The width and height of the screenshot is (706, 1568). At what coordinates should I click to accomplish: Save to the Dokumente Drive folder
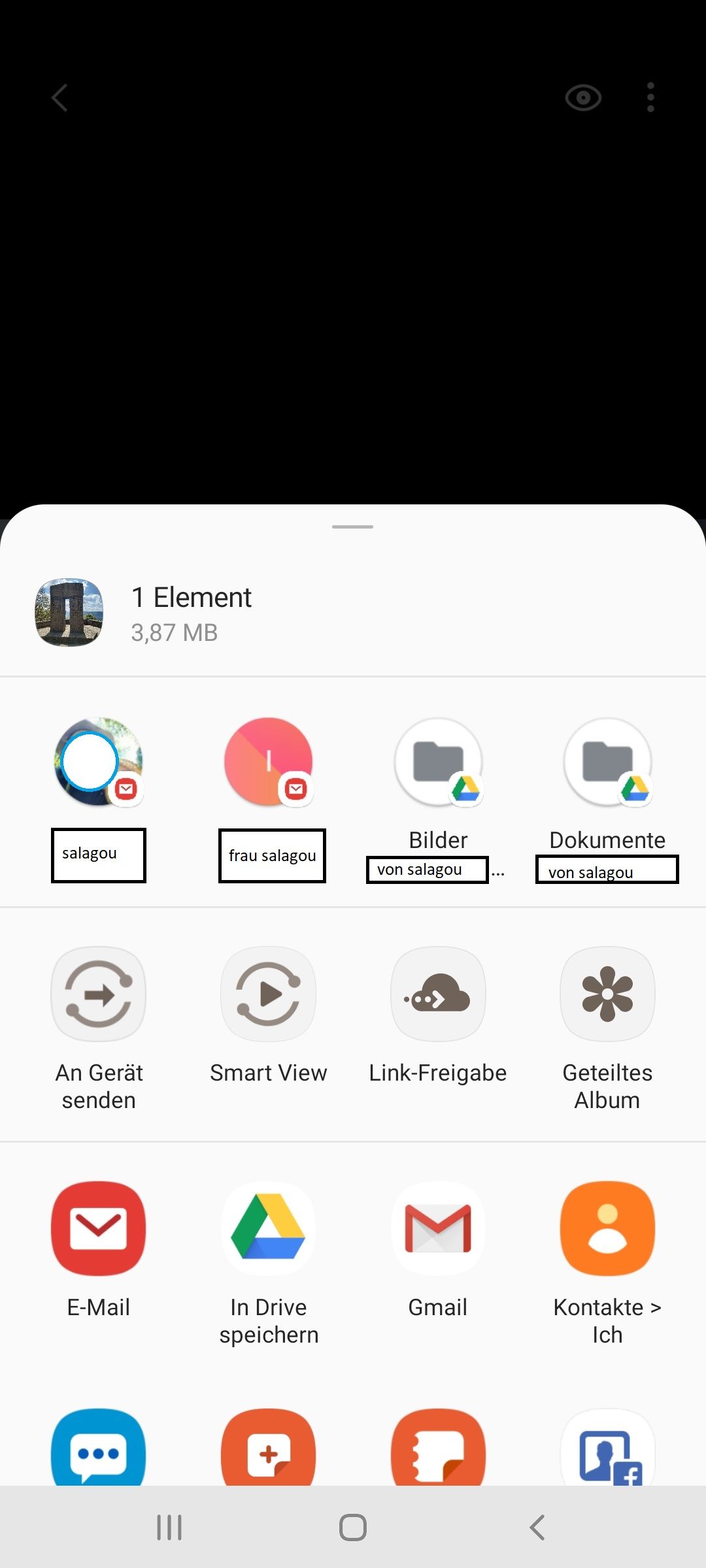click(608, 762)
